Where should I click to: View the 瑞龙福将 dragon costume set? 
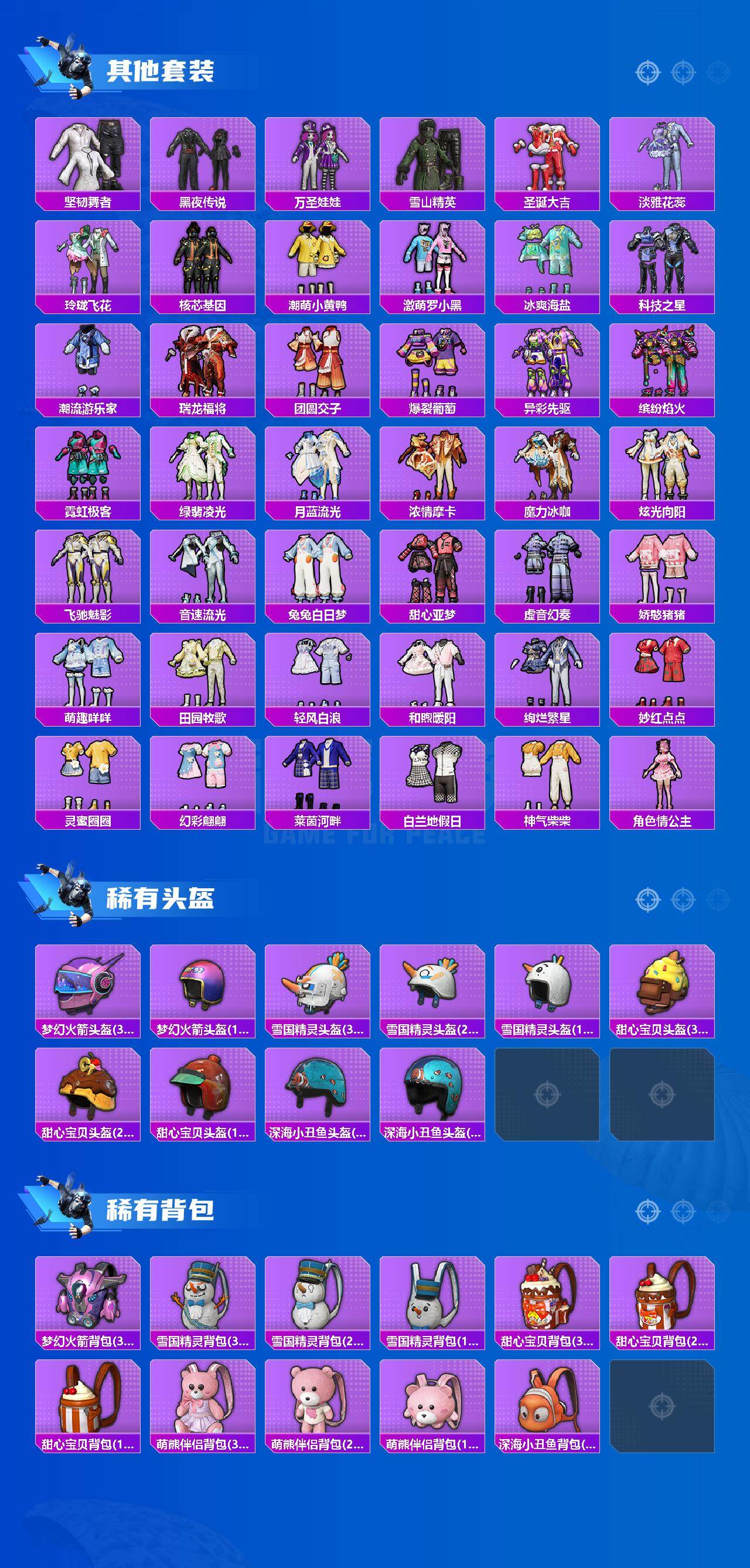(x=203, y=362)
